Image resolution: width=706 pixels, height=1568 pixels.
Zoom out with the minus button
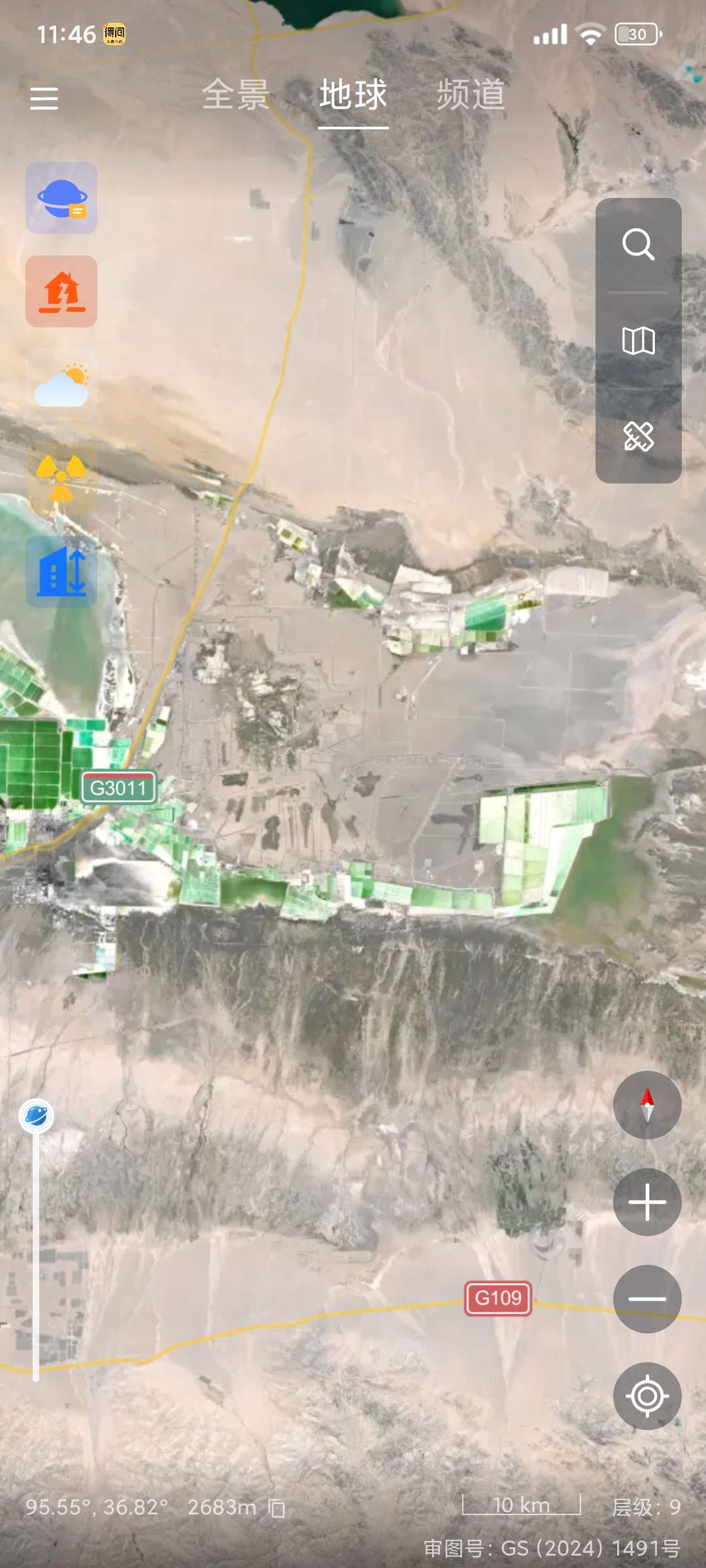point(647,1299)
